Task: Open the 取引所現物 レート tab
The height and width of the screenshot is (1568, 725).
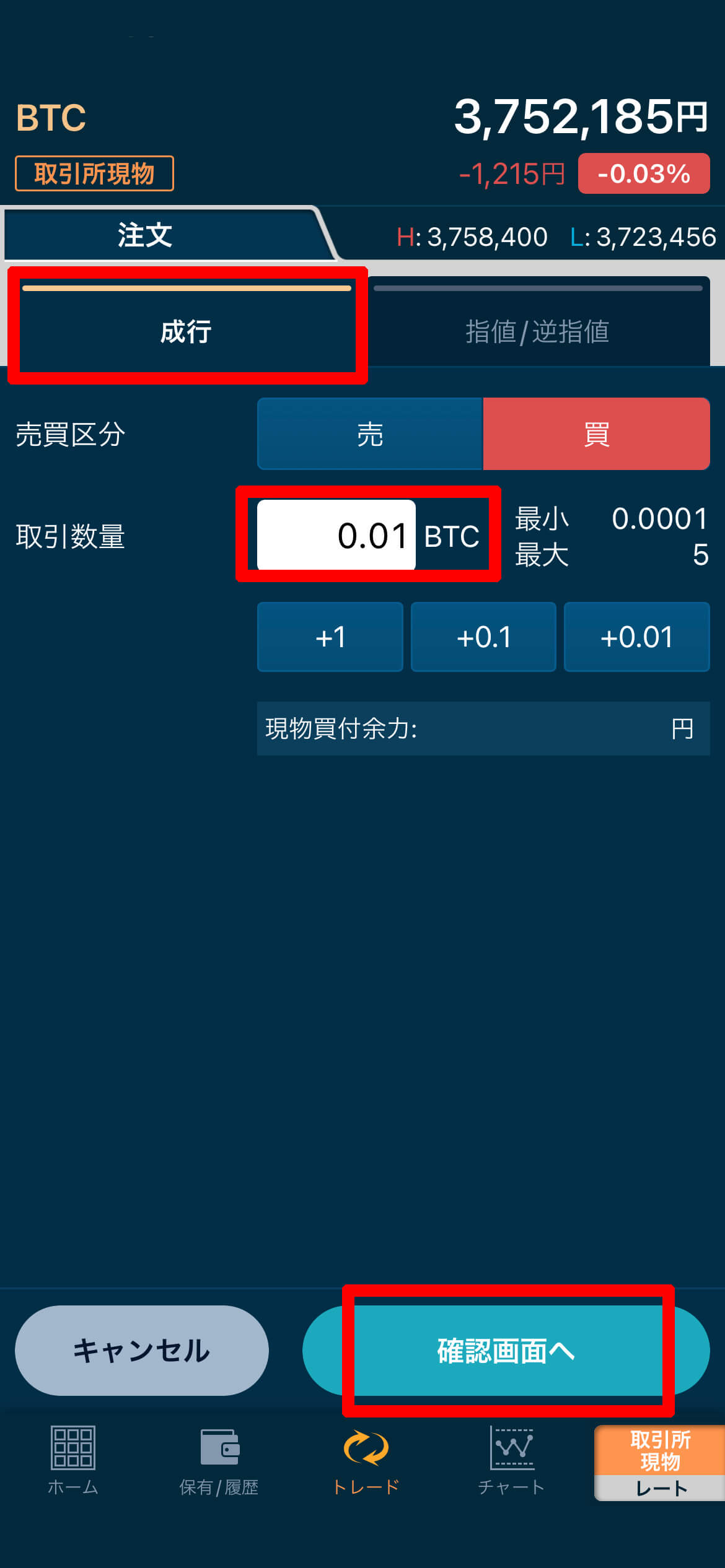Action: (x=660, y=1463)
